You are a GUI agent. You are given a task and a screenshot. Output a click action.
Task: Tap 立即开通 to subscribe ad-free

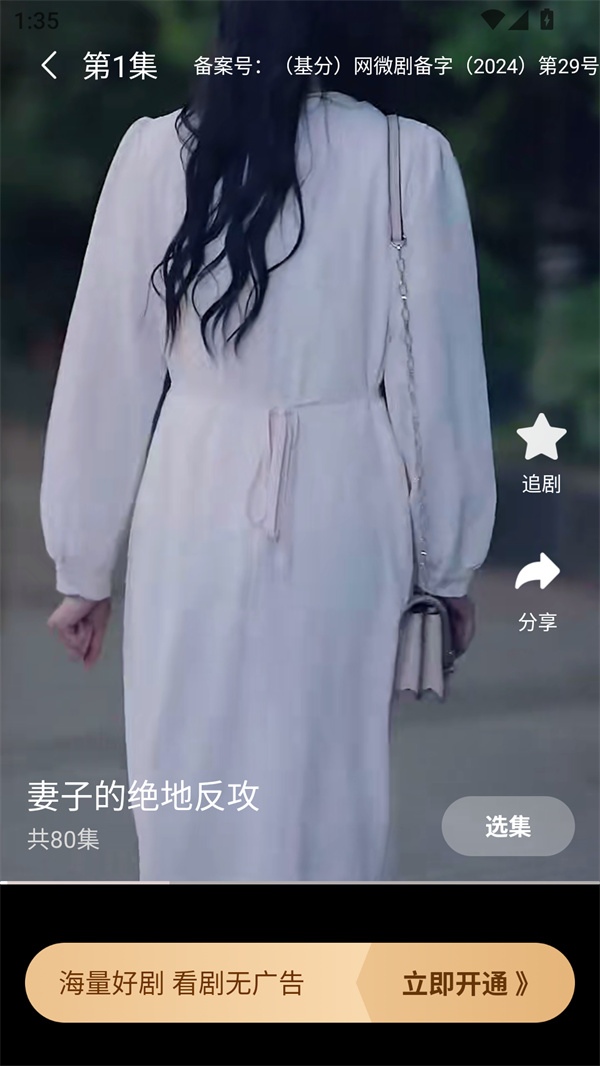coord(466,983)
